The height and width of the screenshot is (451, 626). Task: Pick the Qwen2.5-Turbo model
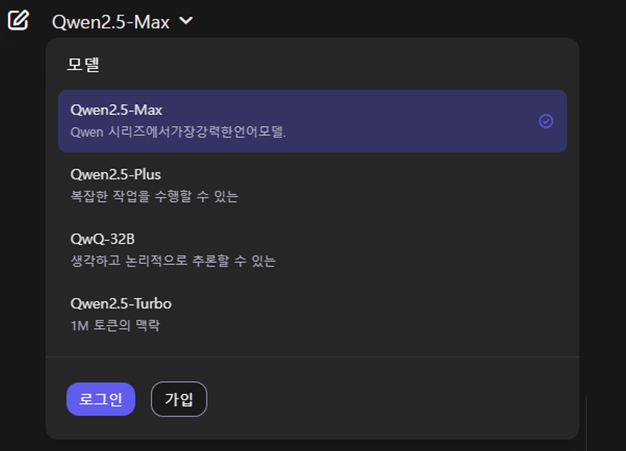click(312, 313)
